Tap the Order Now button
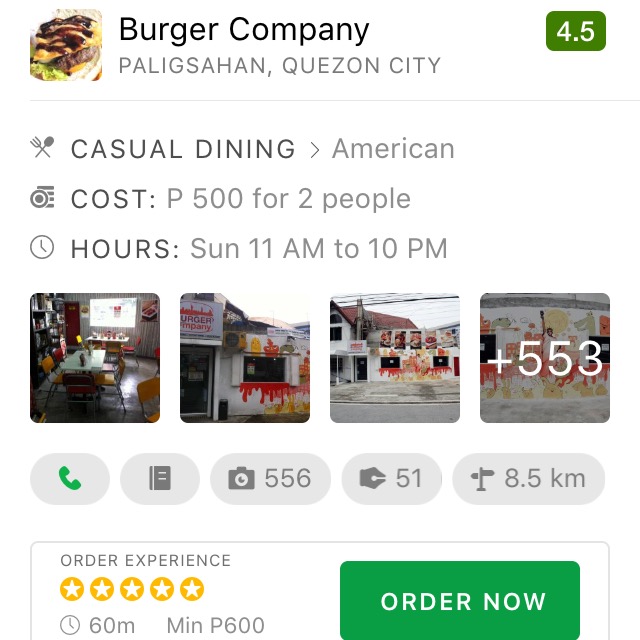Viewport: 640px width, 640px height. 460,601
